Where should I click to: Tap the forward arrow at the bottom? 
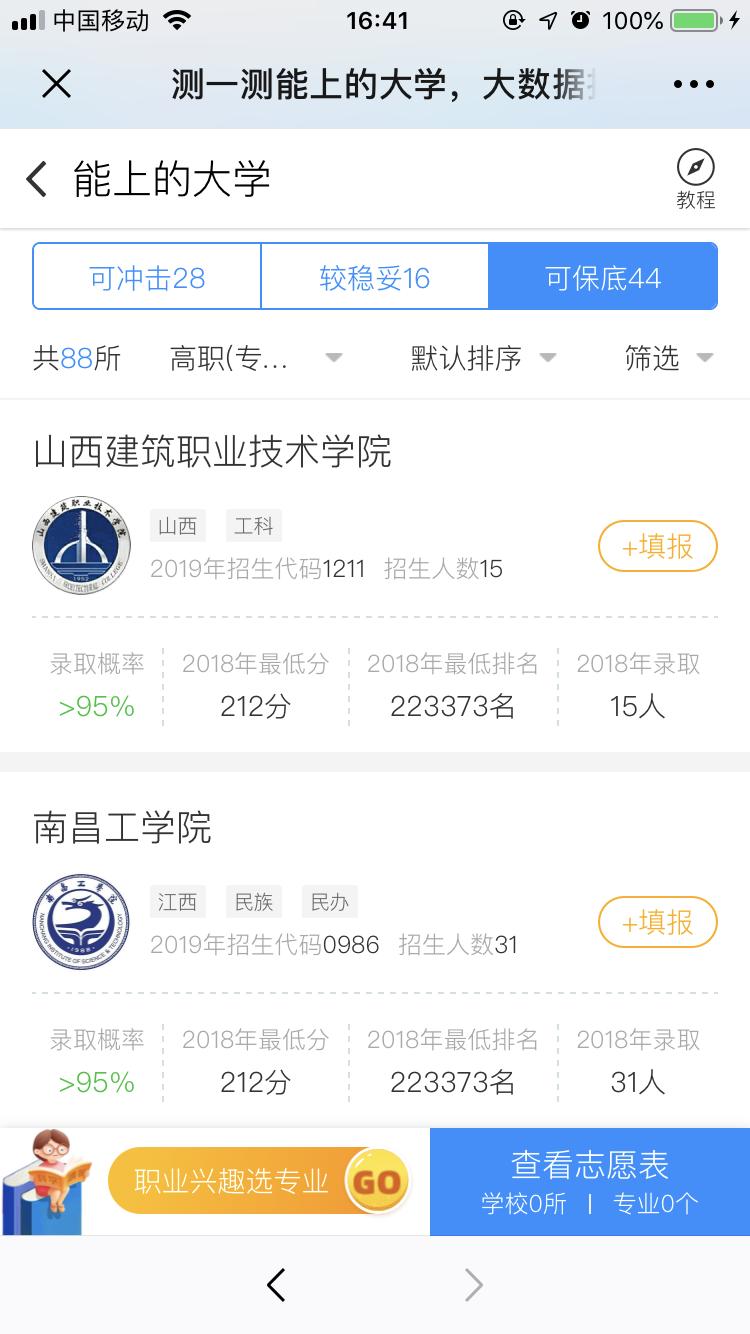[472, 1285]
